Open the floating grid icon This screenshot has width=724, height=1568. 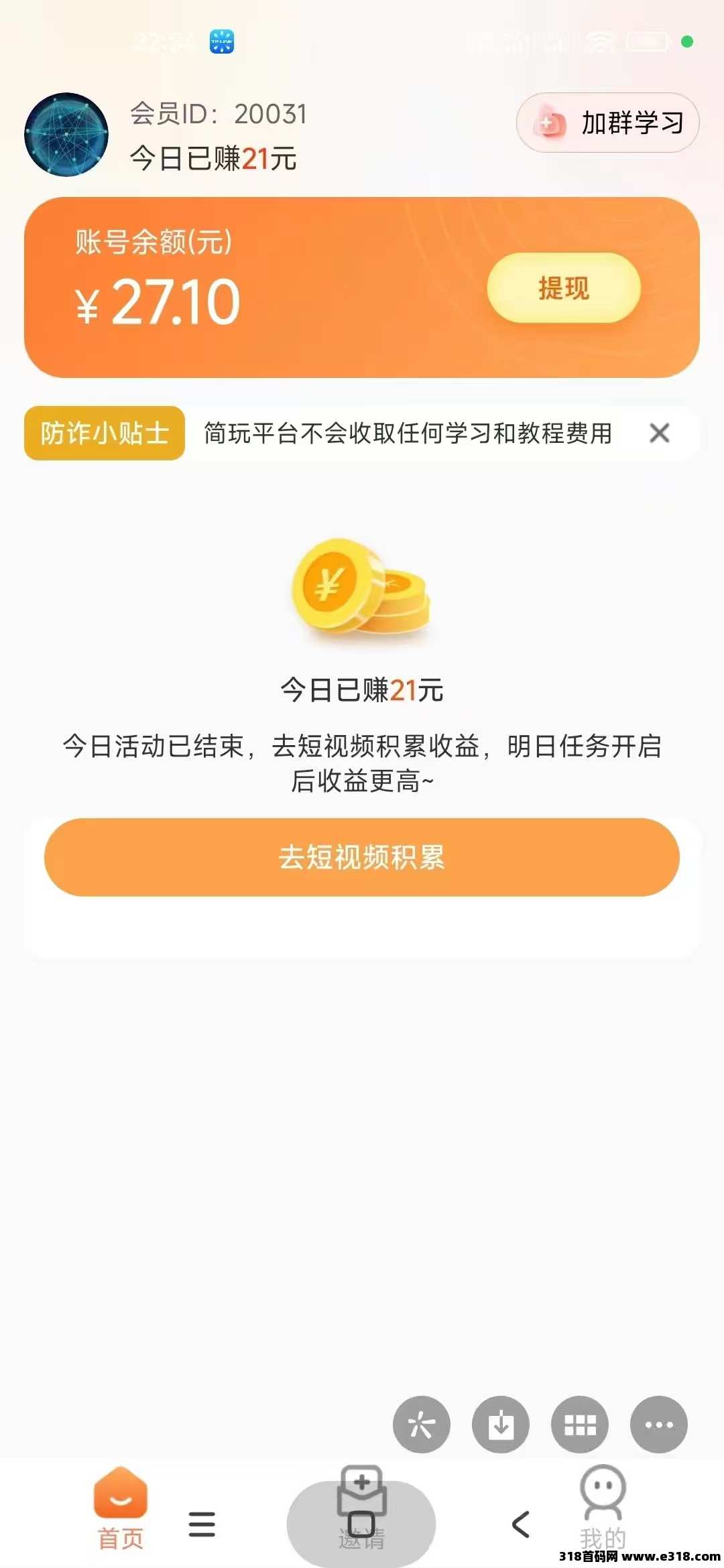click(x=580, y=1425)
